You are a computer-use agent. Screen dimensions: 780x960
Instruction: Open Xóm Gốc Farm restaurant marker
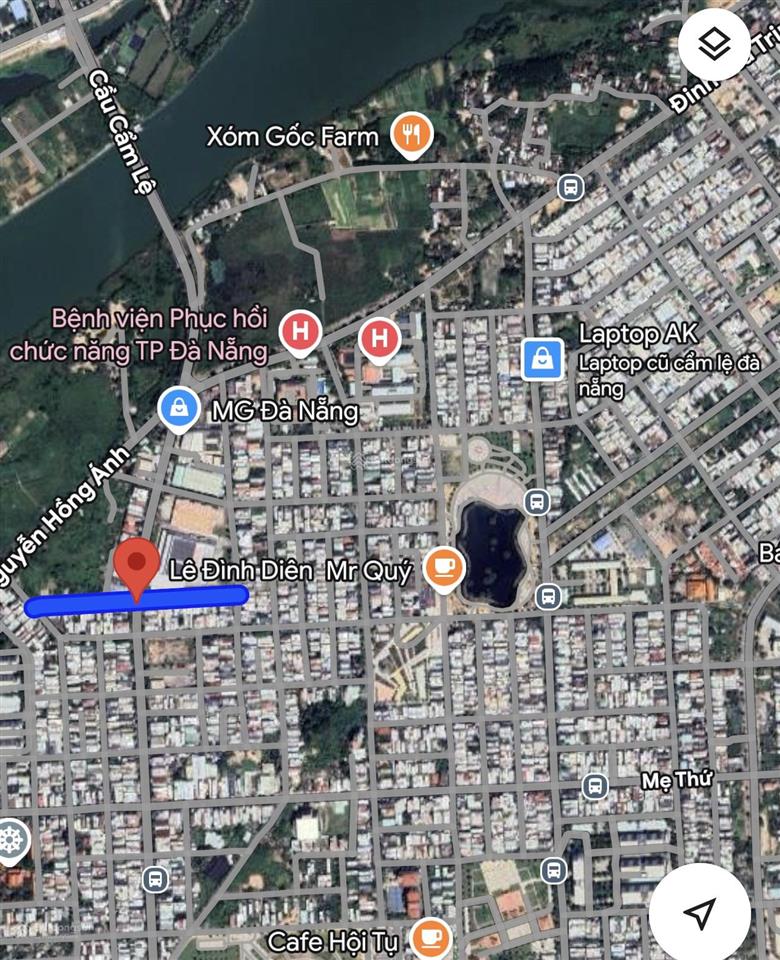[x=411, y=135]
